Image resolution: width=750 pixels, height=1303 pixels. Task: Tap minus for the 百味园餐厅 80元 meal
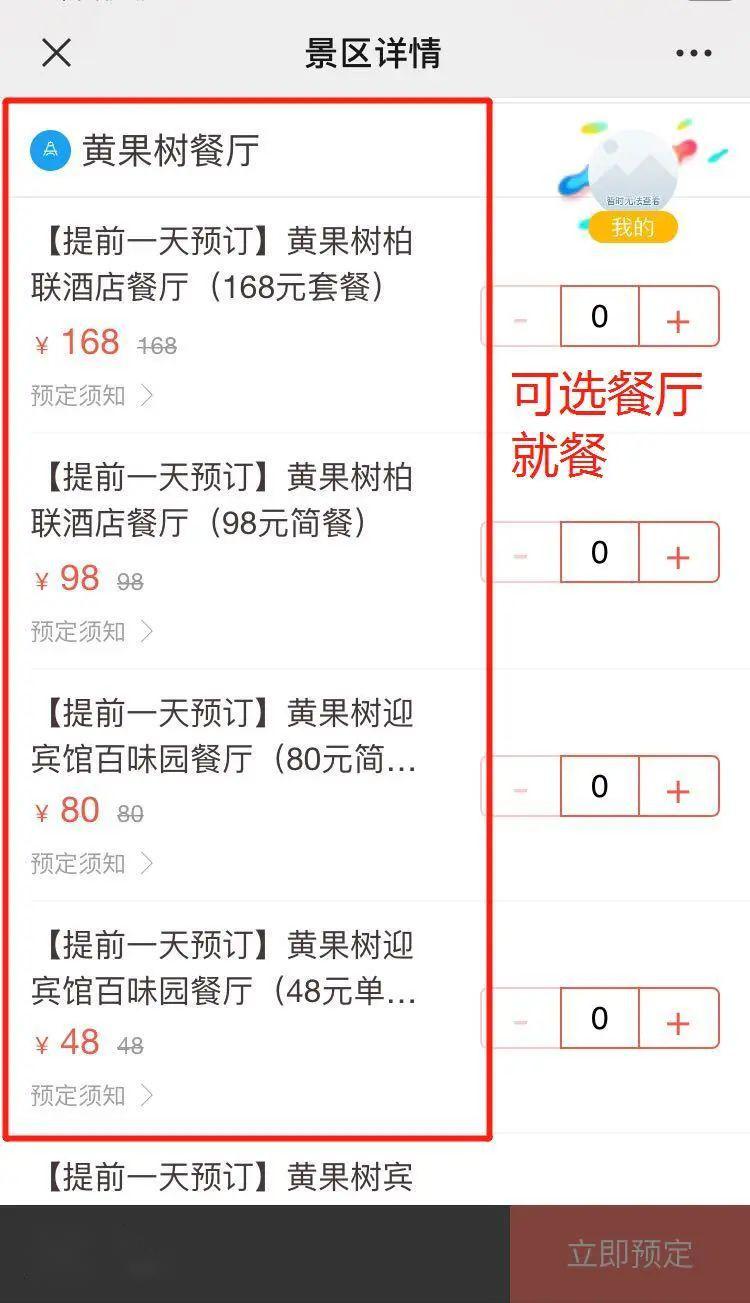[521, 787]
